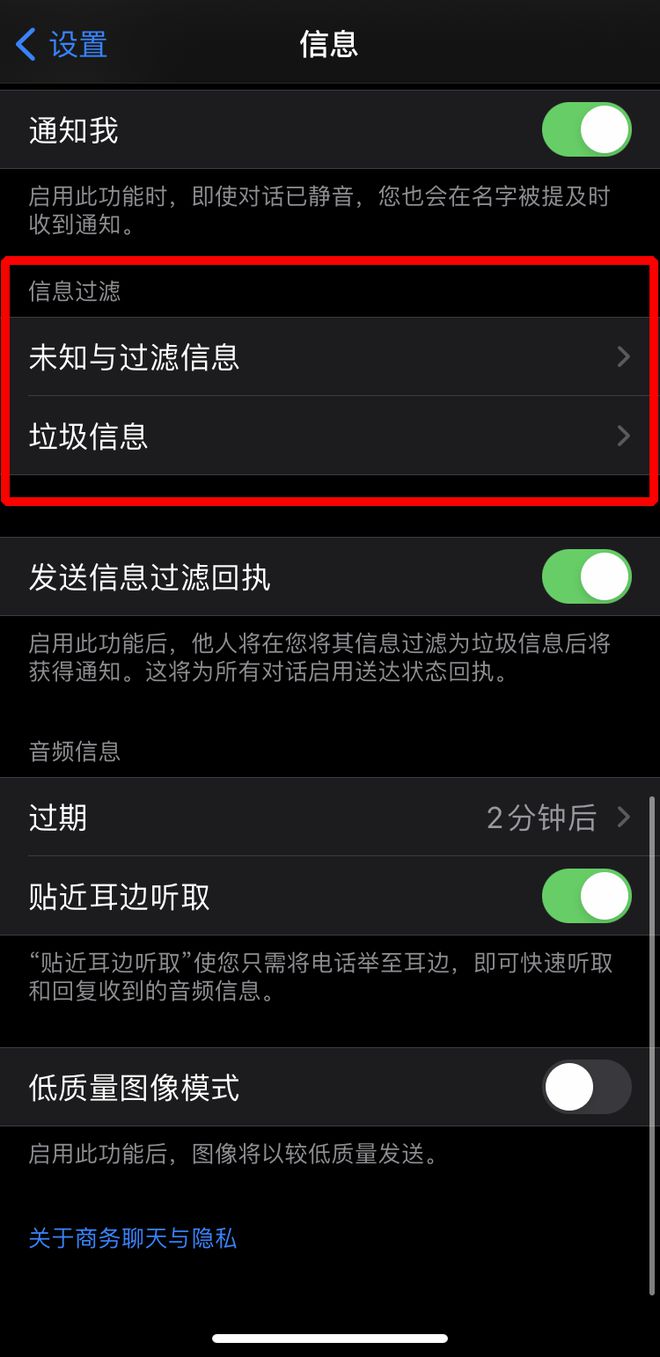The image size is (660, 1357).
Task: Go back to 设置
Action: click(x=62, y=45)
